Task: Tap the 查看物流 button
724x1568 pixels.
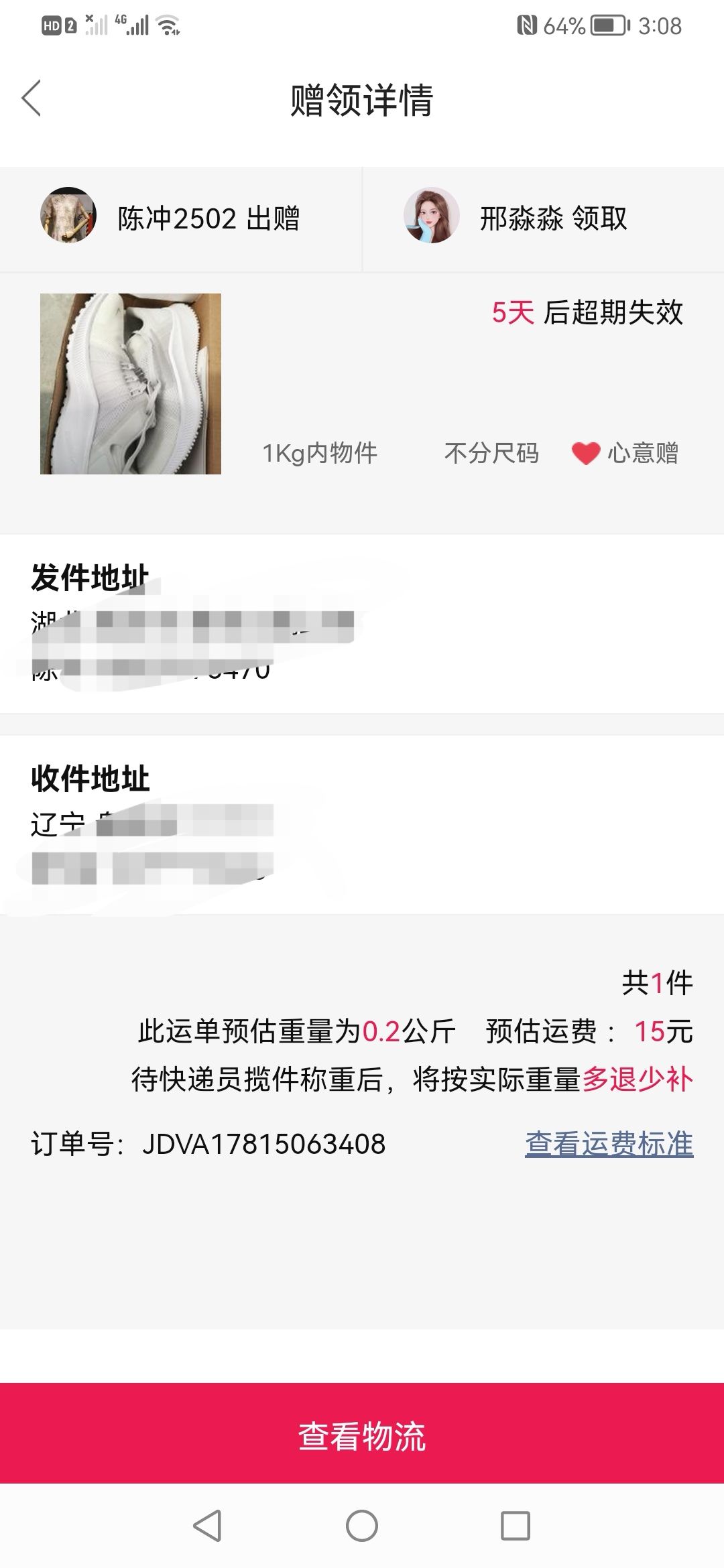Action: point(362,1435)
